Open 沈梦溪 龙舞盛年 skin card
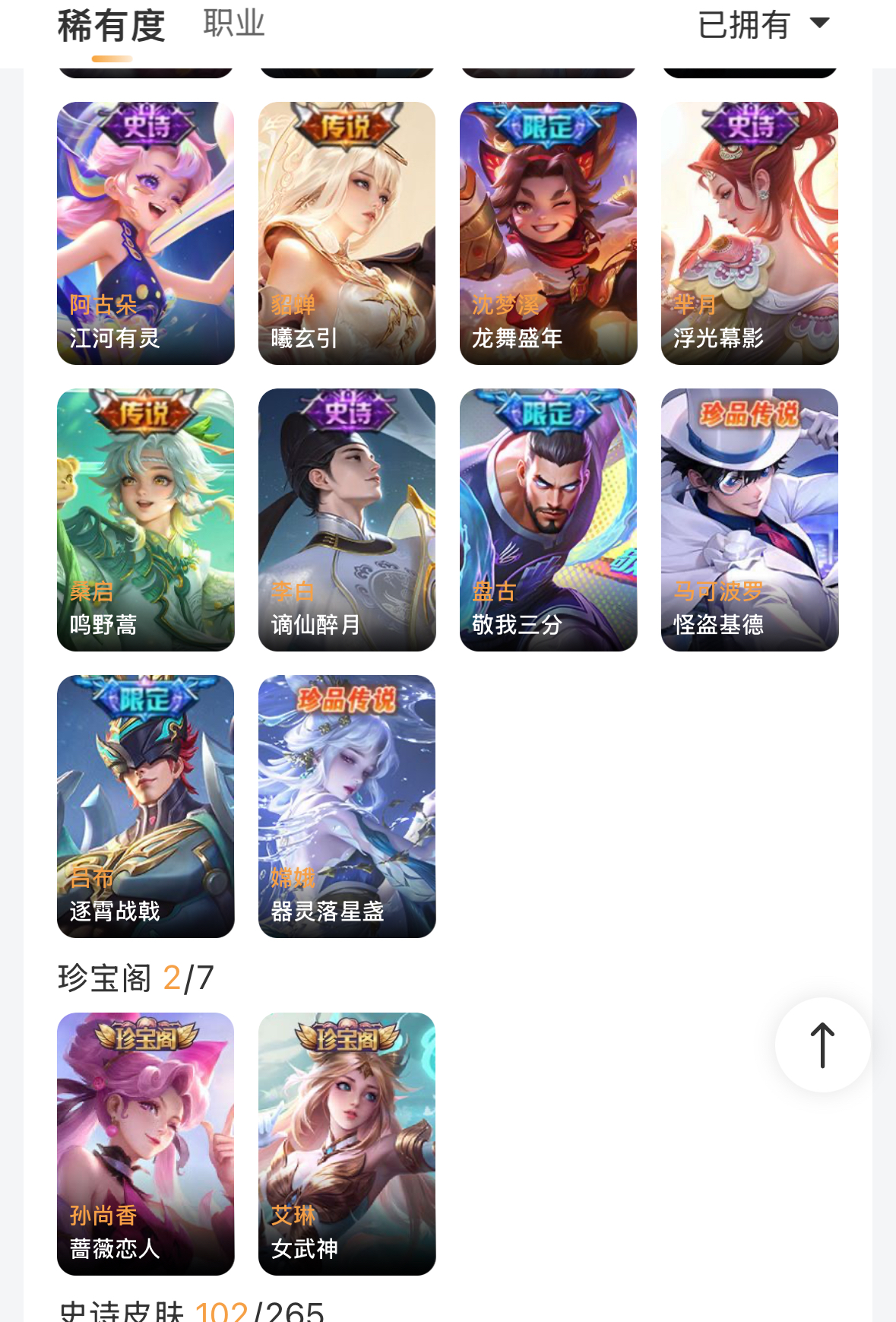 [549, 233]
